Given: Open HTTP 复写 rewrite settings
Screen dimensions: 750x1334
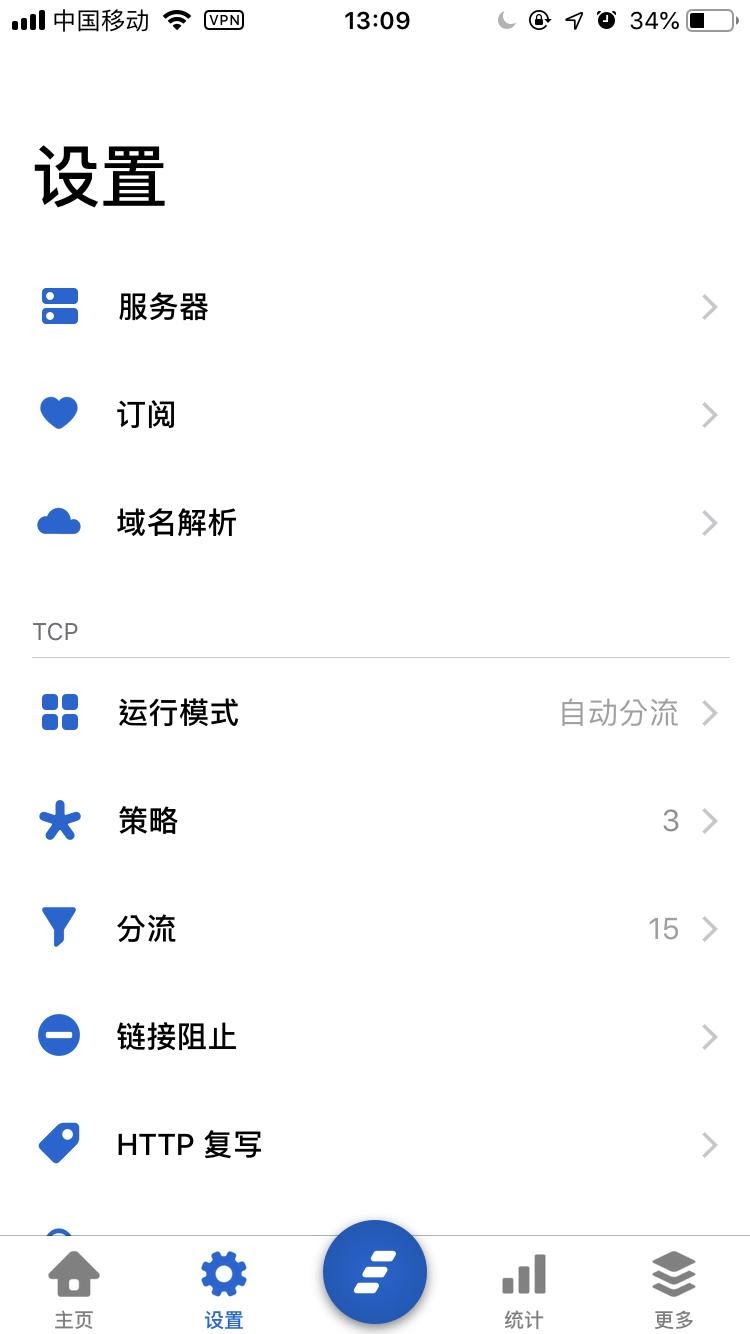Looking at the screenshot, I should pyautogui.click(x=375, y=1144).
